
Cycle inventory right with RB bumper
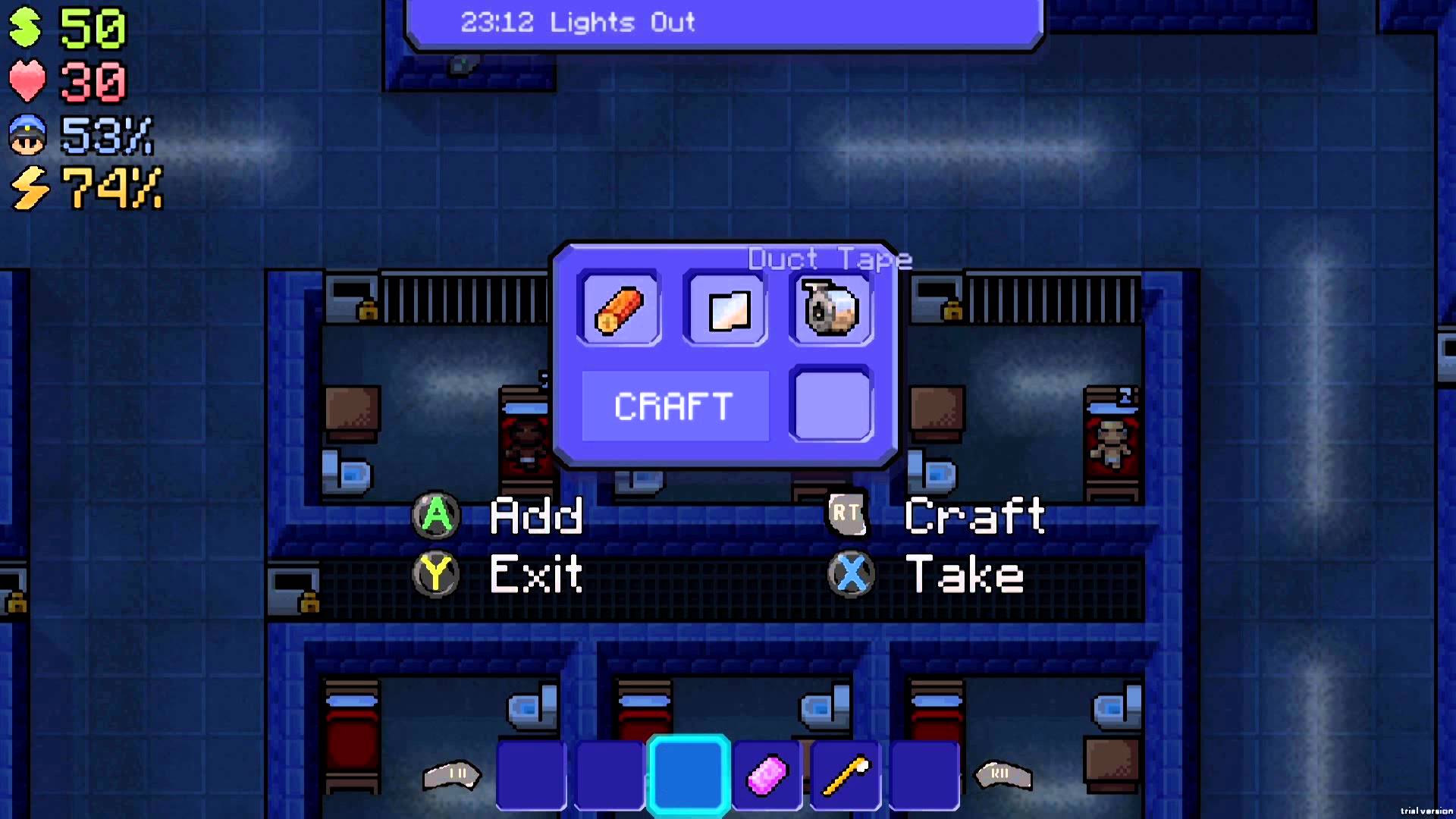(x=1003, y=774)
